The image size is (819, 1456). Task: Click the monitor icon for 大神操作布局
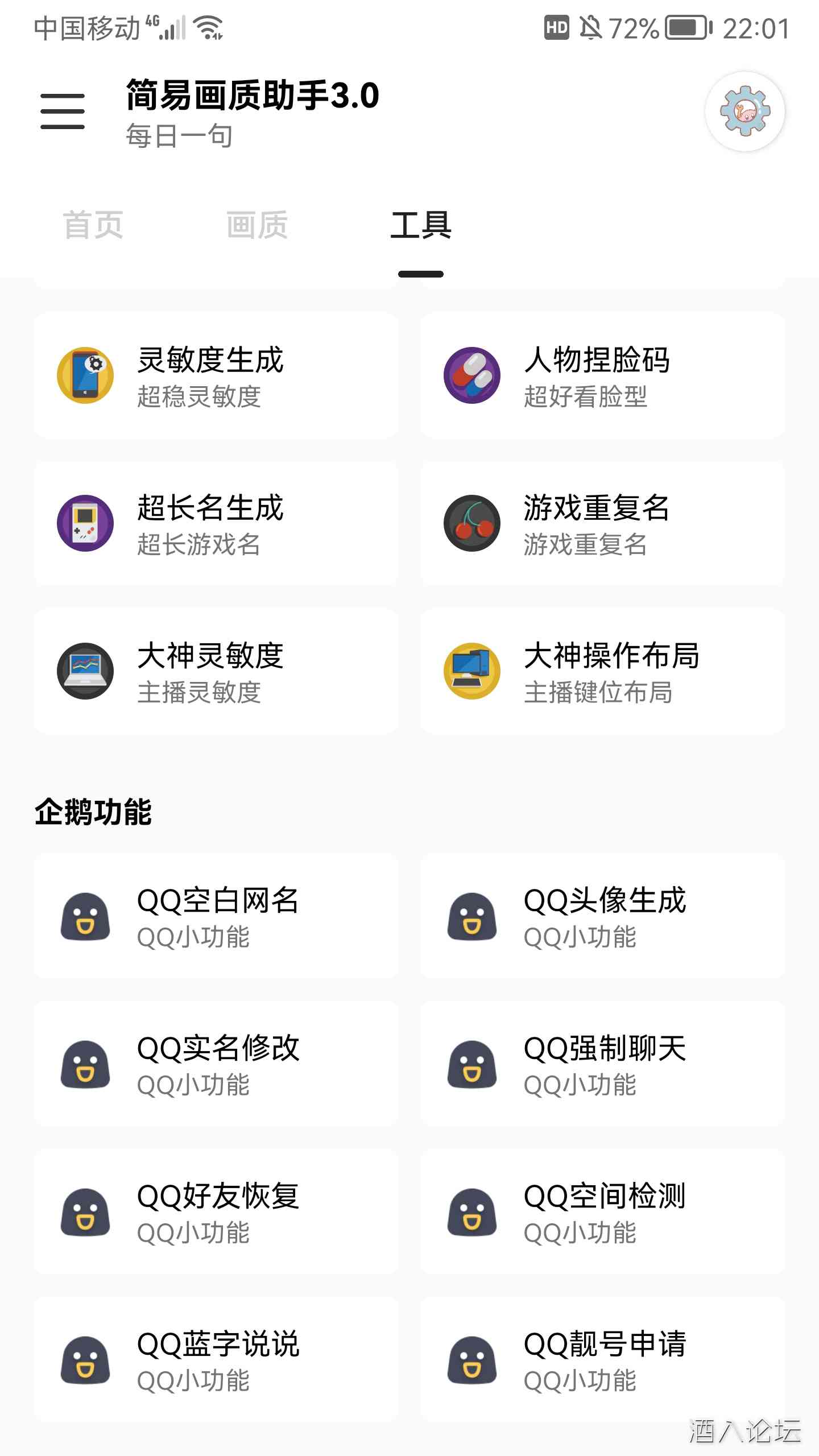click(x=472, y=671)
